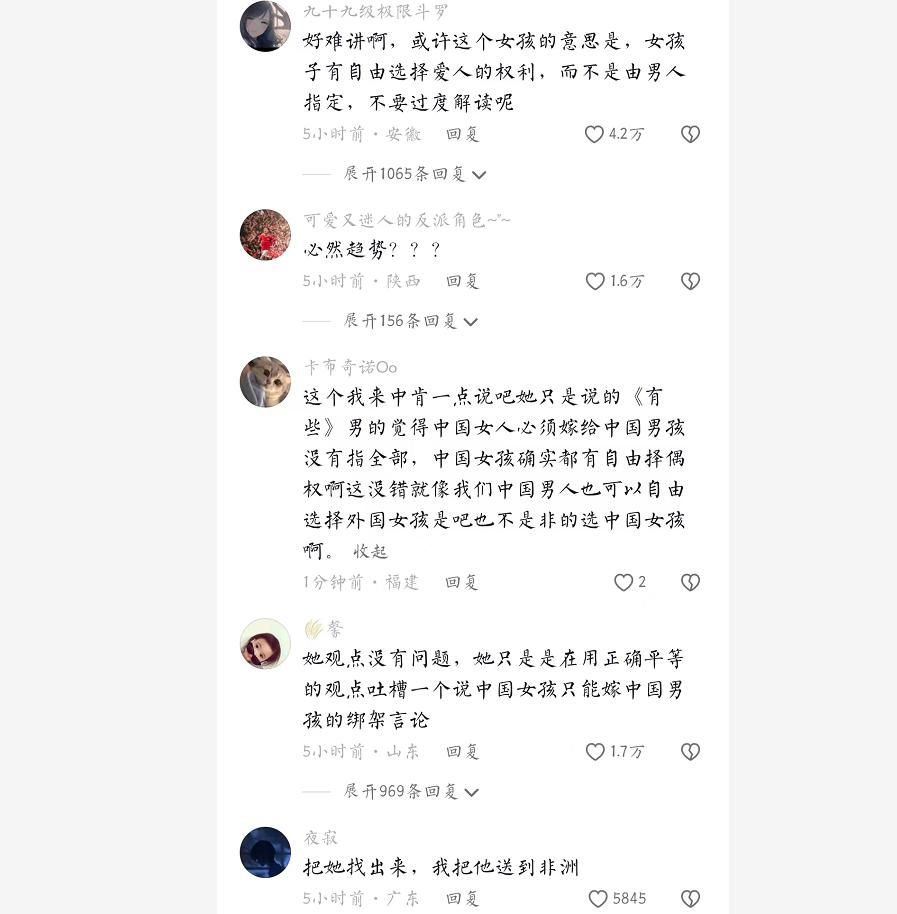Tap the heart showing count 2 on 卡布奇诺Oo's comment

[622, 581]
